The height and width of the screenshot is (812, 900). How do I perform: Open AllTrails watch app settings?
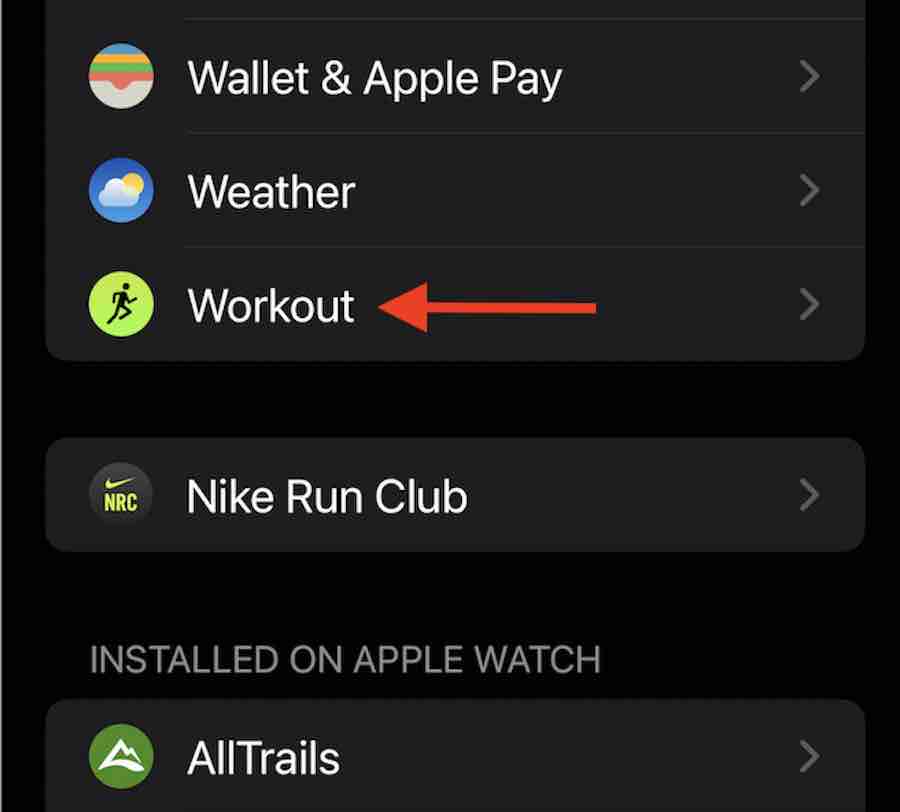(264, 758)
